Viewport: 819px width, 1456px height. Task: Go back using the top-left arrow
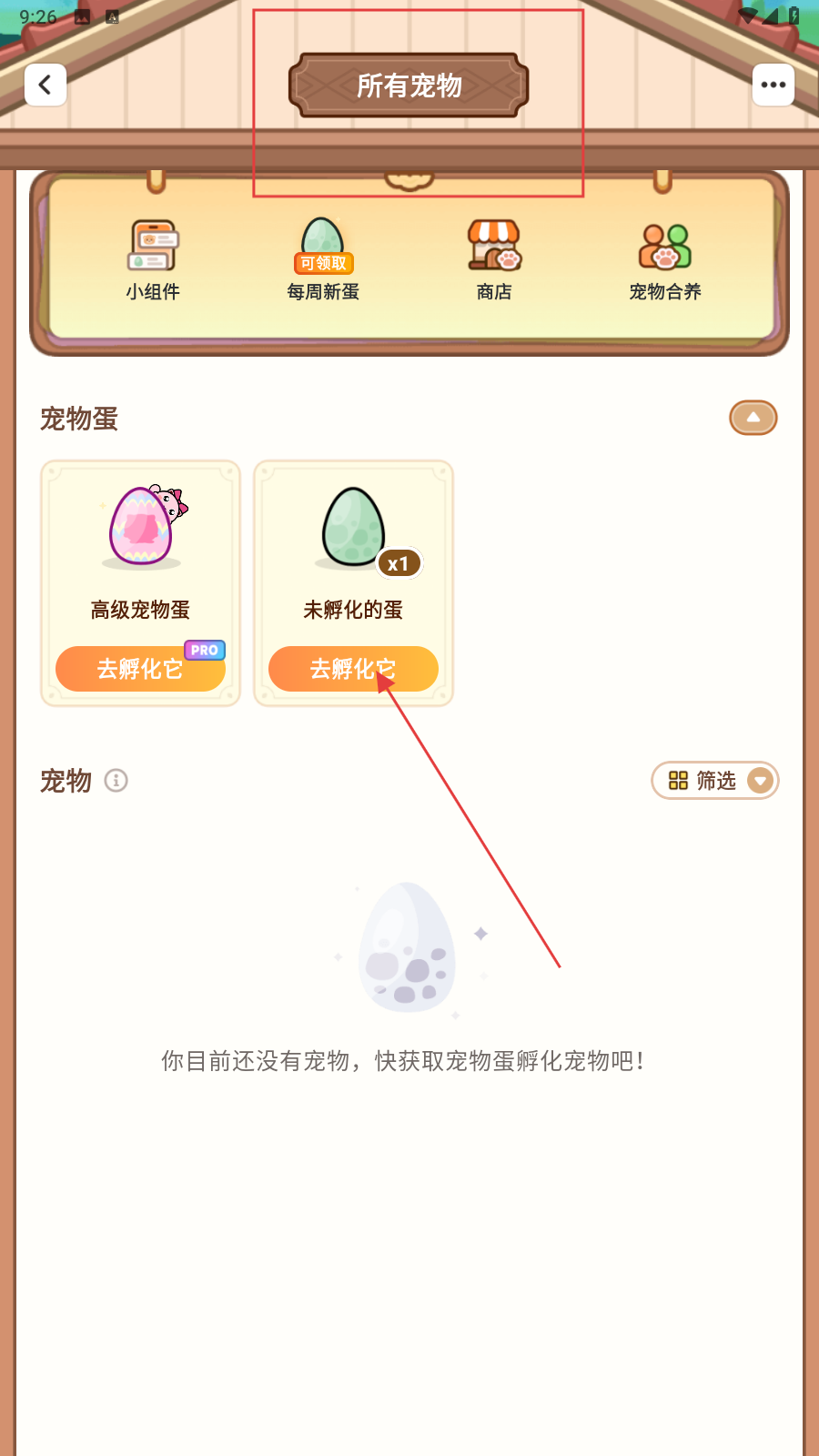[45, 86]
